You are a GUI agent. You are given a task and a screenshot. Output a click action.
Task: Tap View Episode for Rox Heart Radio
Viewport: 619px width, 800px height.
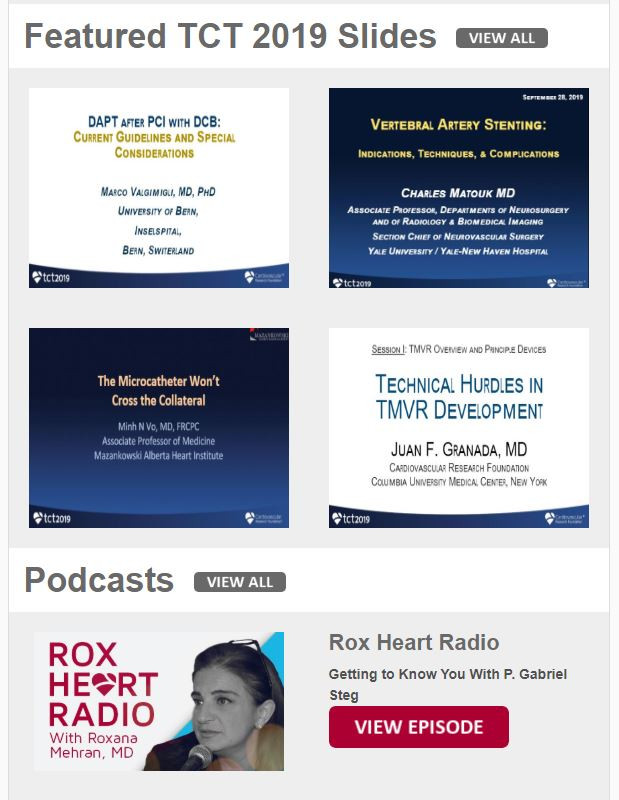pyautogui.click(x=418, y=727)
